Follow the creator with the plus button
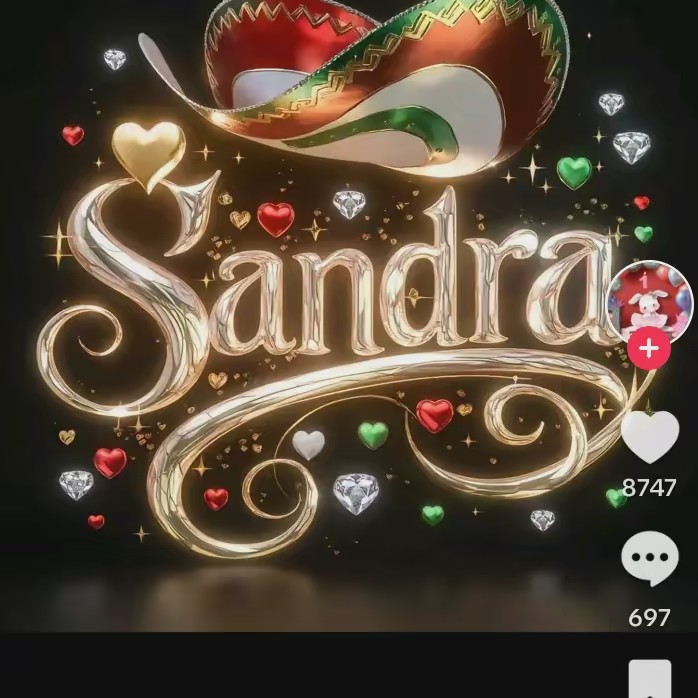The height and width of the screenshot is (698, 698). tap(650, 349)
